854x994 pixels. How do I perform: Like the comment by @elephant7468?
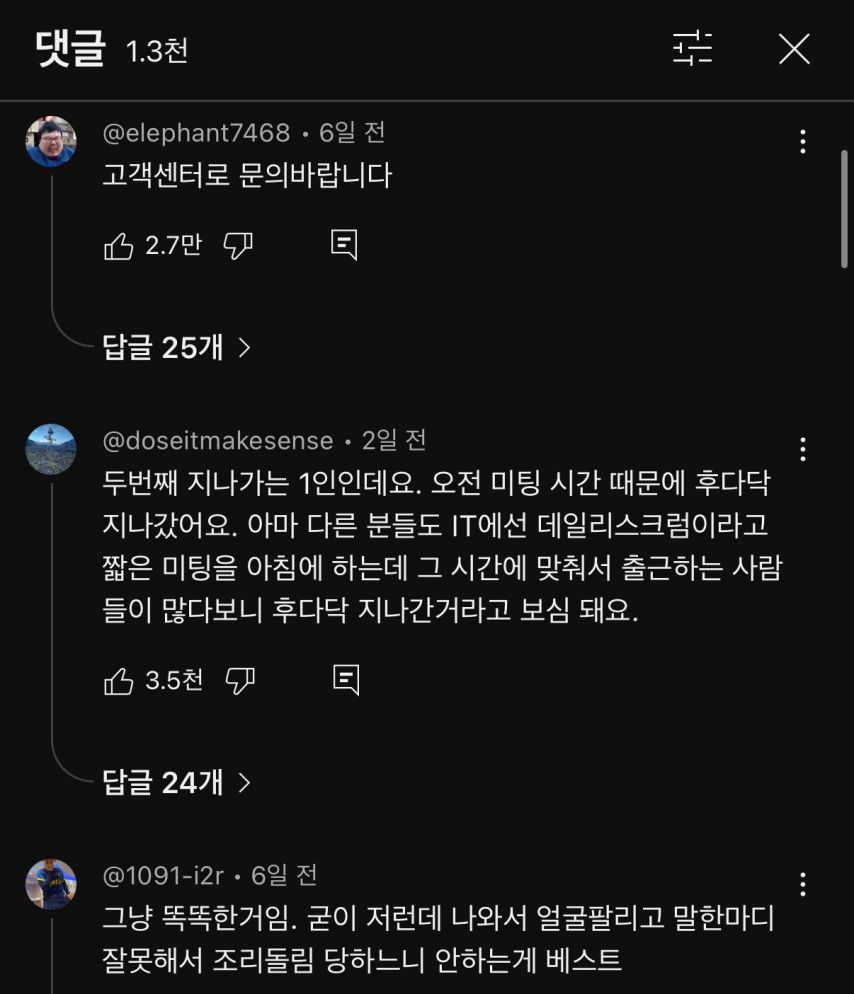(x=119, y=245)
